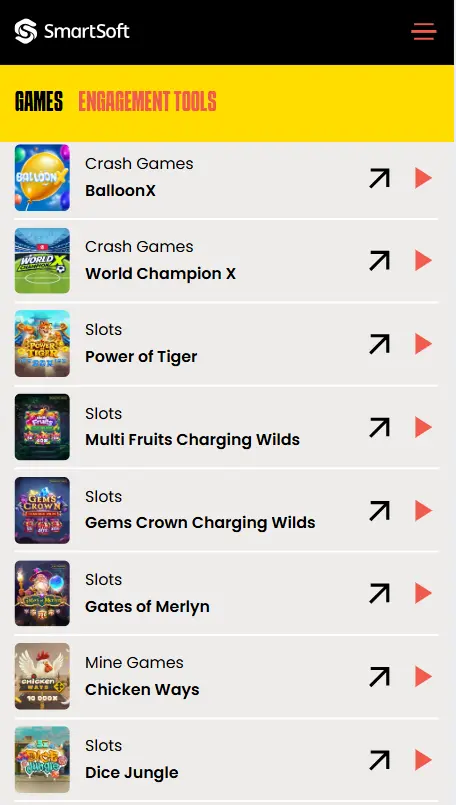Play Chicken Ways
456x805 pixels.
(x=424, y=677)
